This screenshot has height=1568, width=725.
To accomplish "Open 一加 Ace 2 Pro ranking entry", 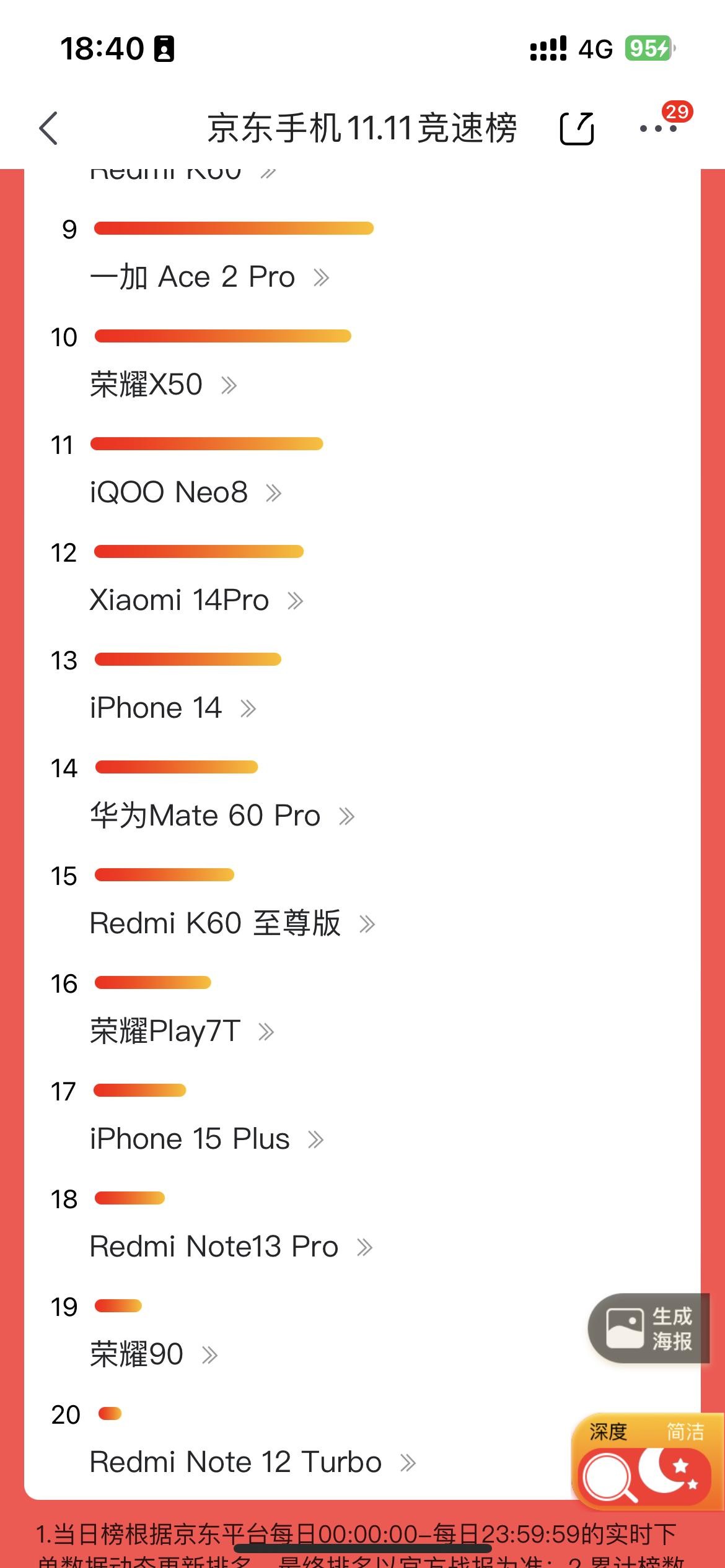I will [x=209, y=277].
